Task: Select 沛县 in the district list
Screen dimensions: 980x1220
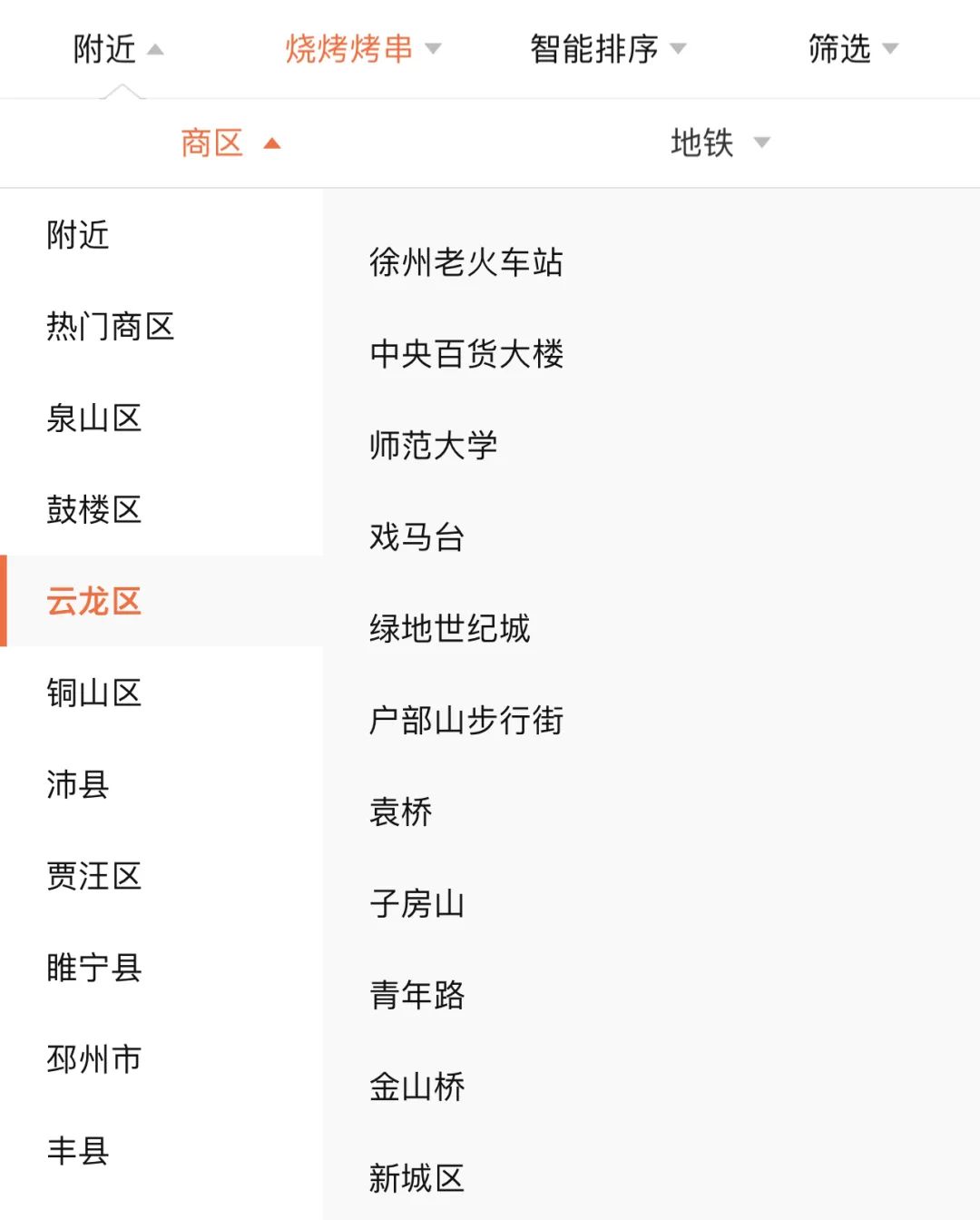Action: (78, 785)
